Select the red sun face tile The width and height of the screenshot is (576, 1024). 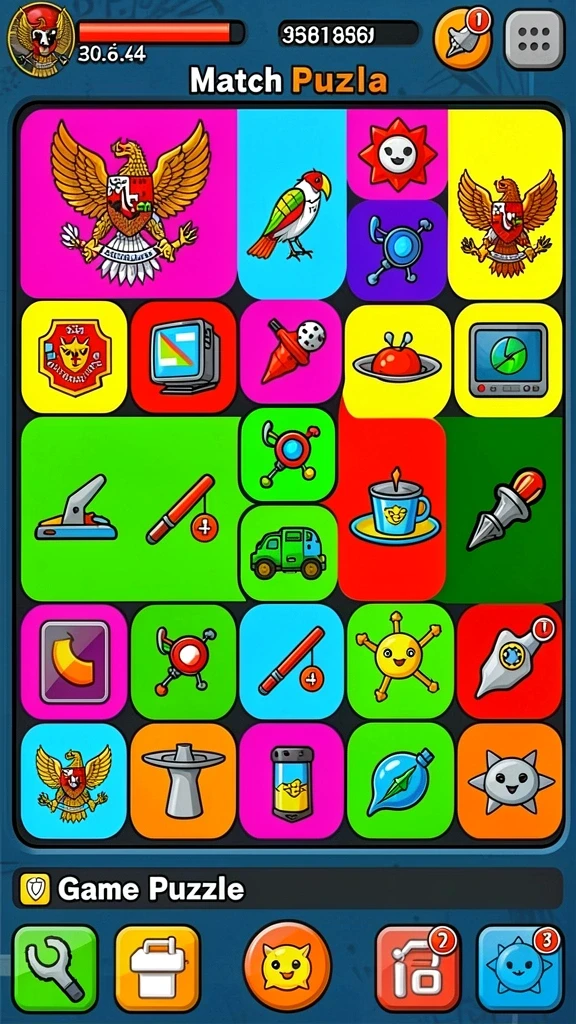point(397,155)
